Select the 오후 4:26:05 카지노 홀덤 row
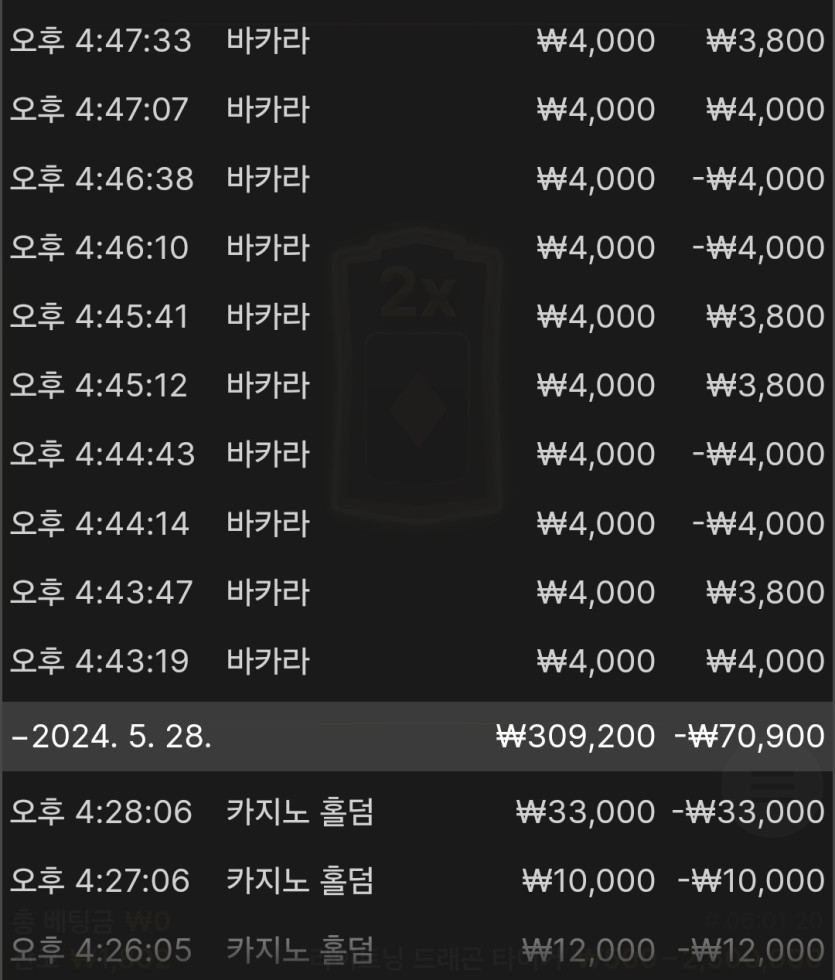835x980 pixels. 417,949
